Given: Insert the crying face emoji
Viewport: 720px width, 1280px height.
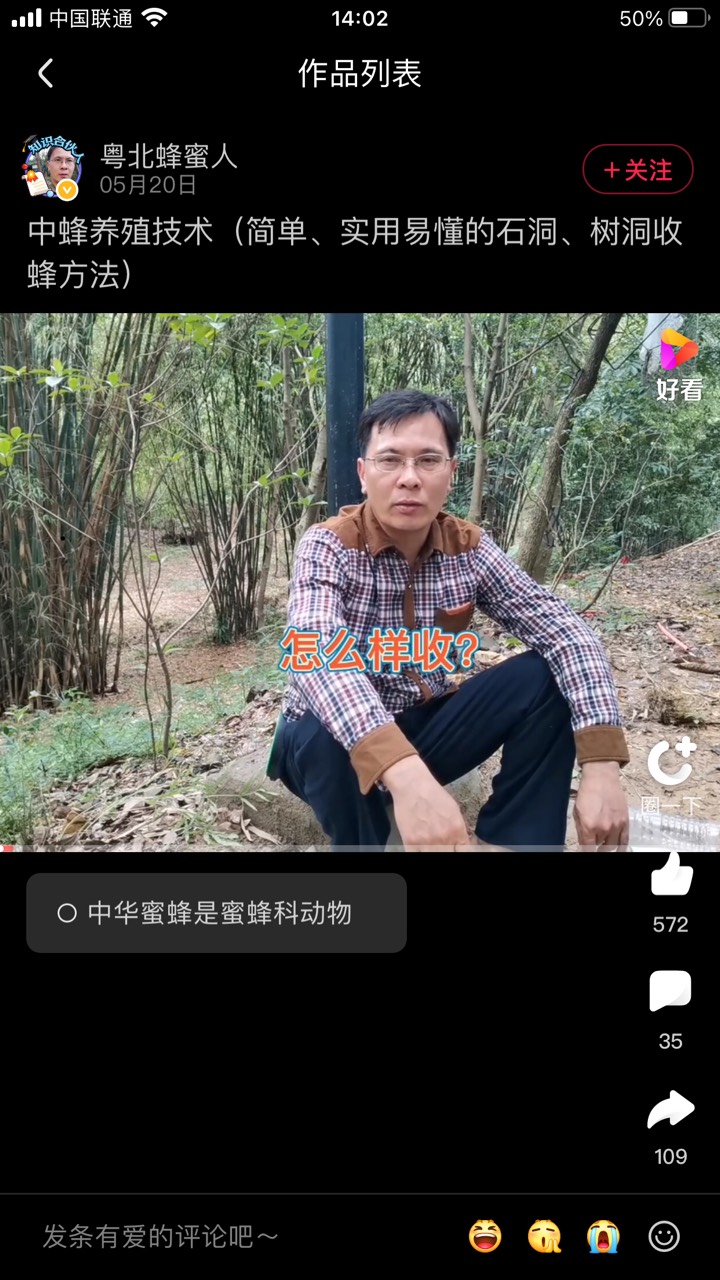Looking at the screenshot, I should [603, 1237].
